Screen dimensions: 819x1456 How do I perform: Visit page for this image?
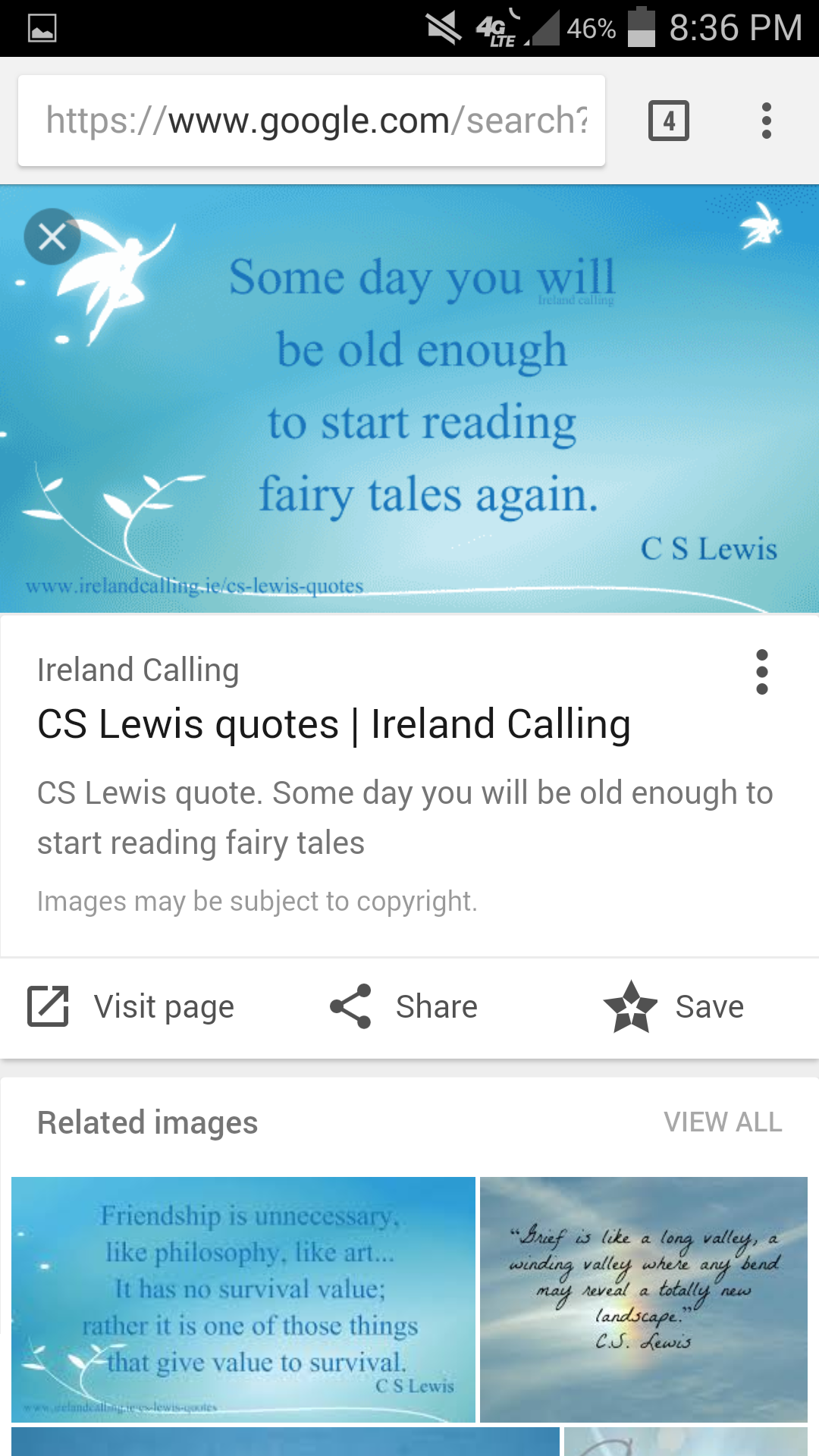[131, 1007]
